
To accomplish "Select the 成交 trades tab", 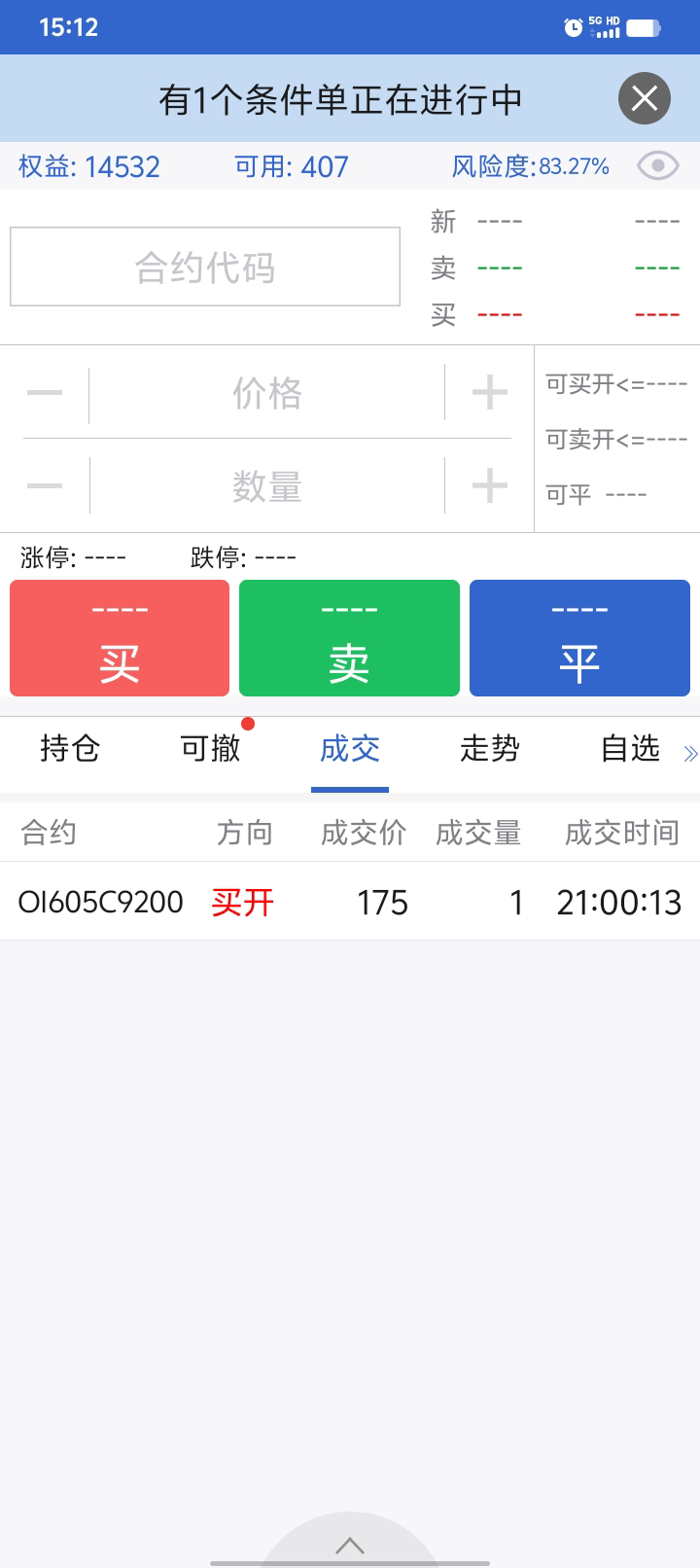I will [x=350, y=748].
